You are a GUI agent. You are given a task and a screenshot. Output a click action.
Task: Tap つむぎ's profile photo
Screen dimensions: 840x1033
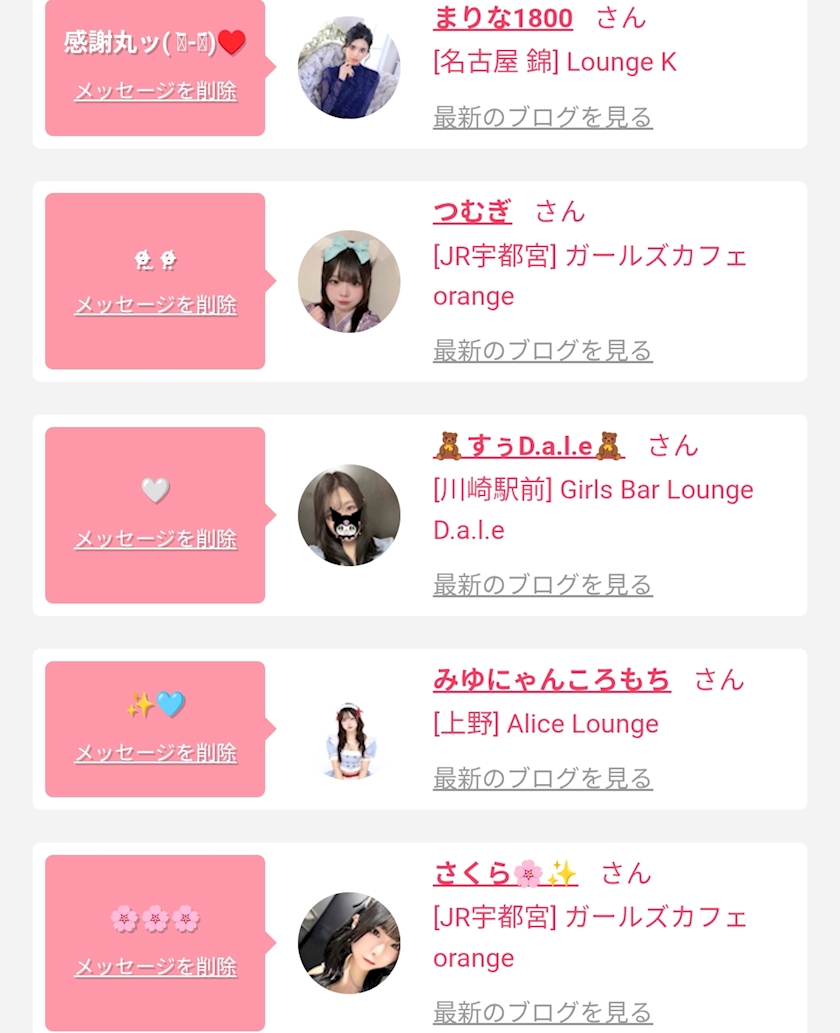tap(349, 281)
